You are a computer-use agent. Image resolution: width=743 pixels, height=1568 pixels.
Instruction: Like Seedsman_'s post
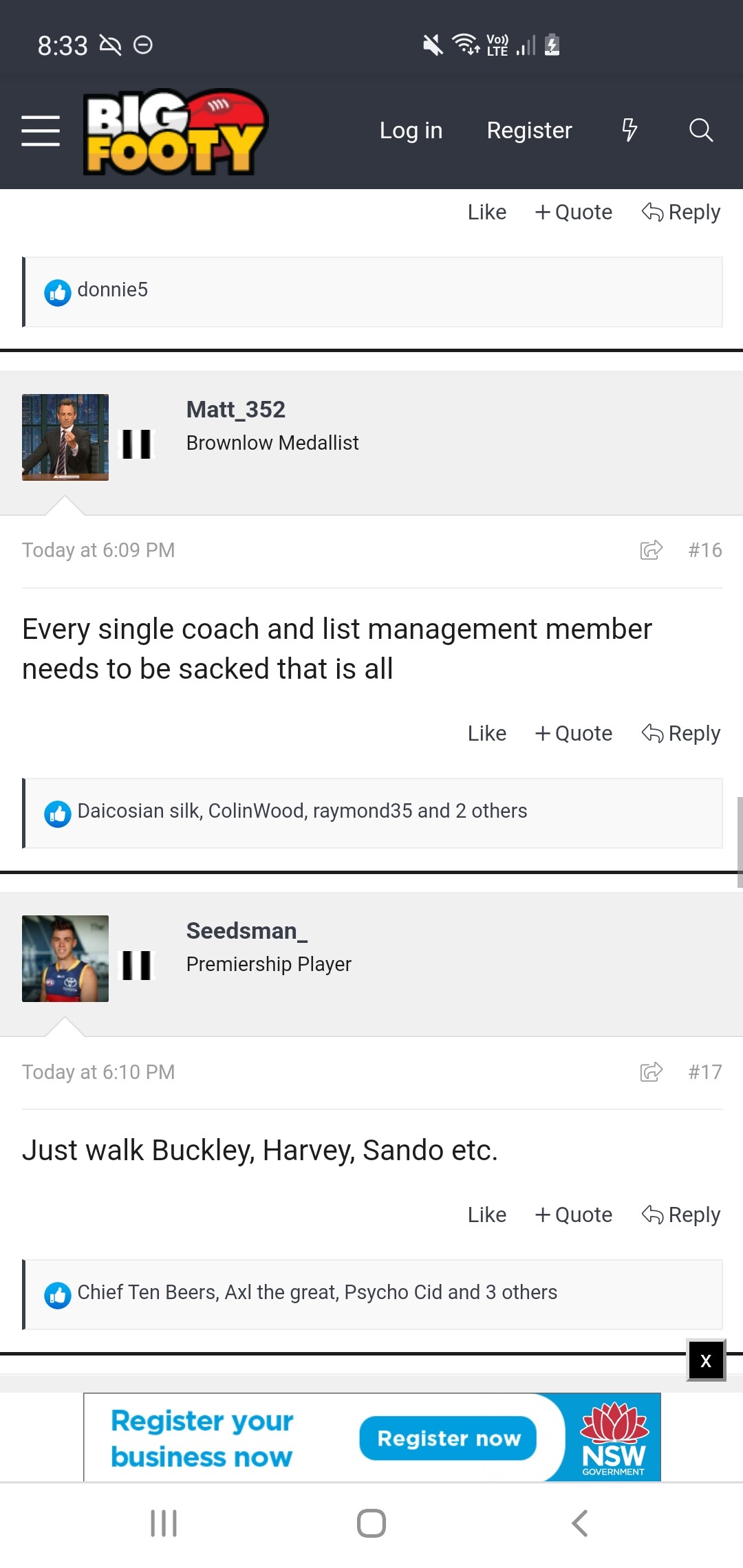pyautogui.click(x=486, y=1215)
